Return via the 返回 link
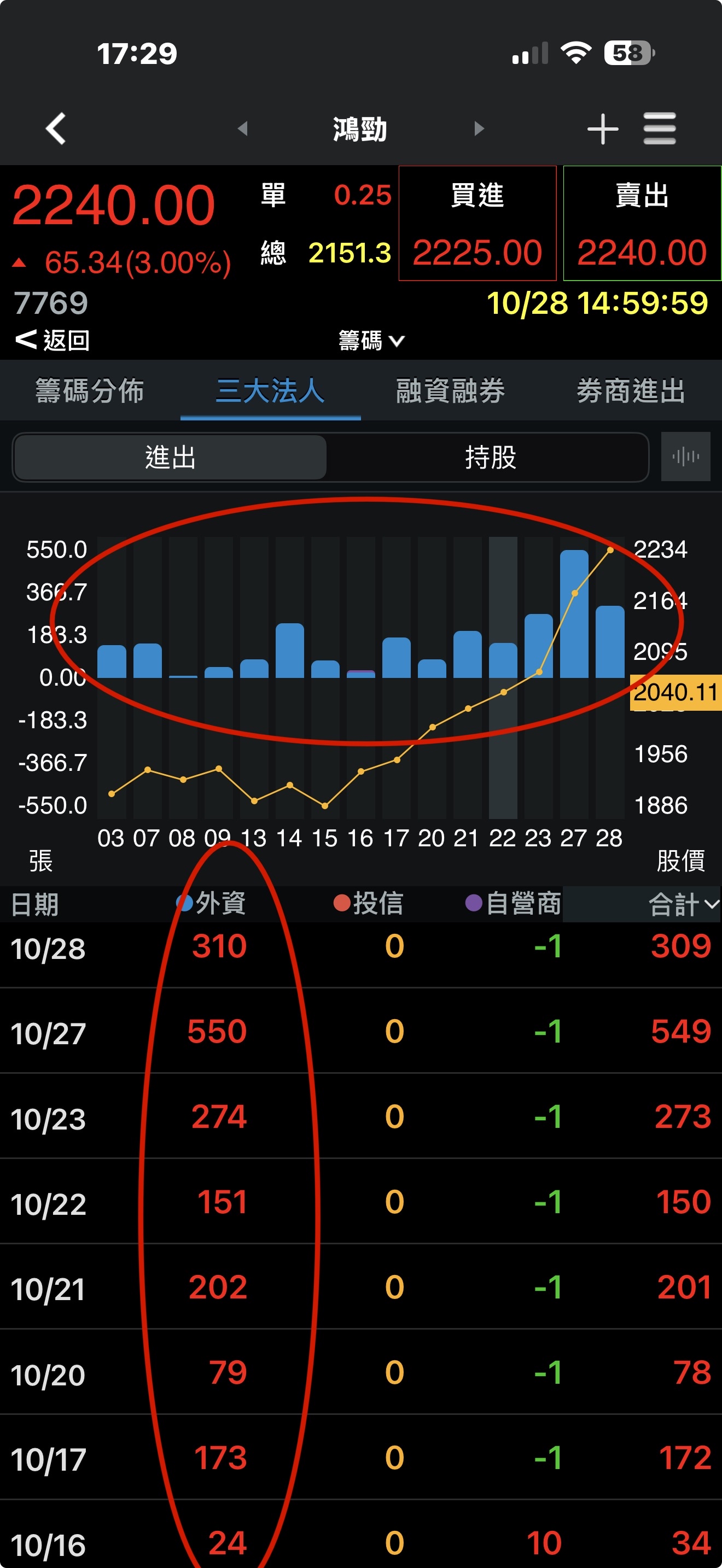Image resolution: width=722 pixels, height=1568 pixels. click(54, 340)
